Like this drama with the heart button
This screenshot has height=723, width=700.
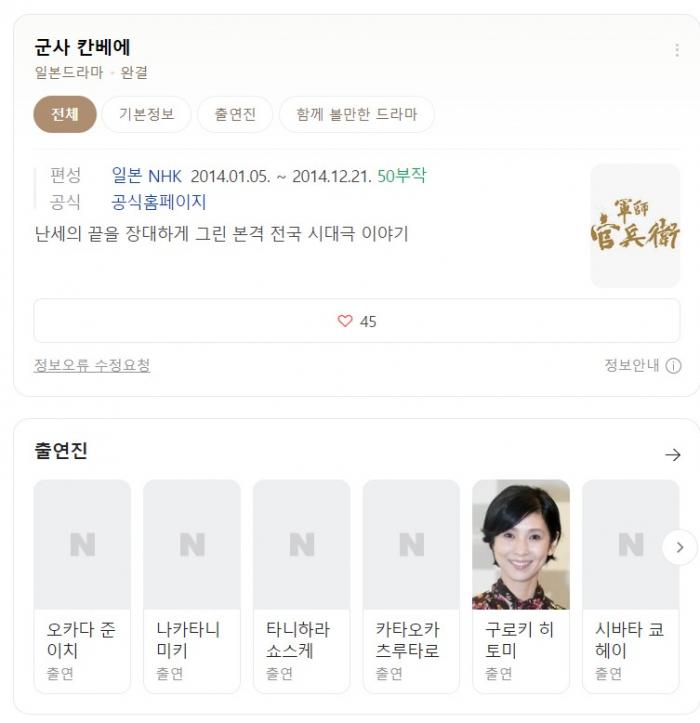[356, 321]
